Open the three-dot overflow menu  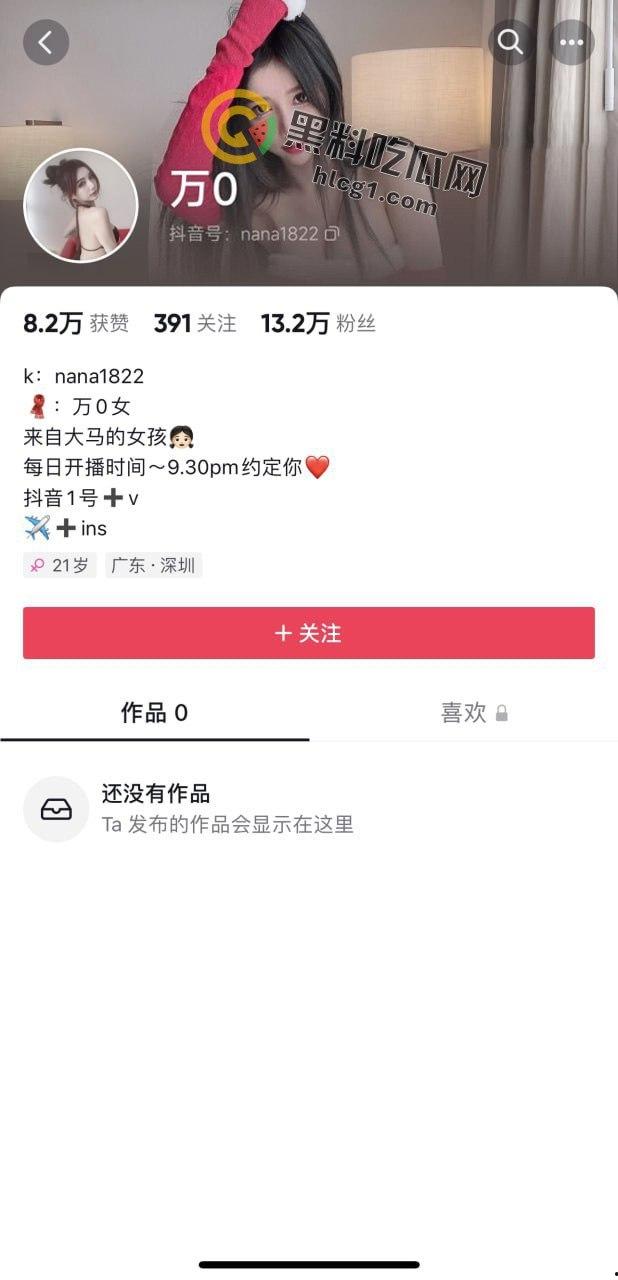point(572,42)
